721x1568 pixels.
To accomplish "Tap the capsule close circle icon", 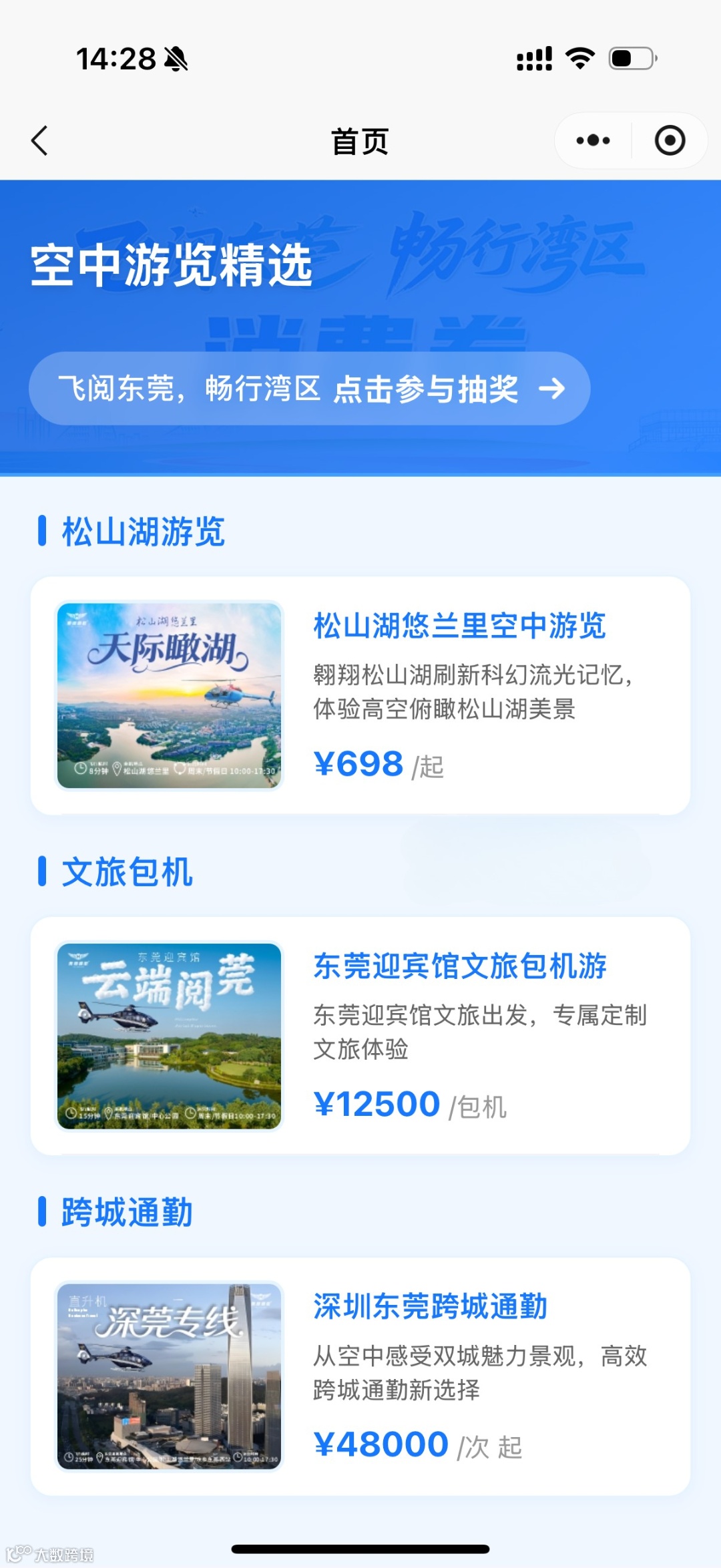I will coord(670,140).
